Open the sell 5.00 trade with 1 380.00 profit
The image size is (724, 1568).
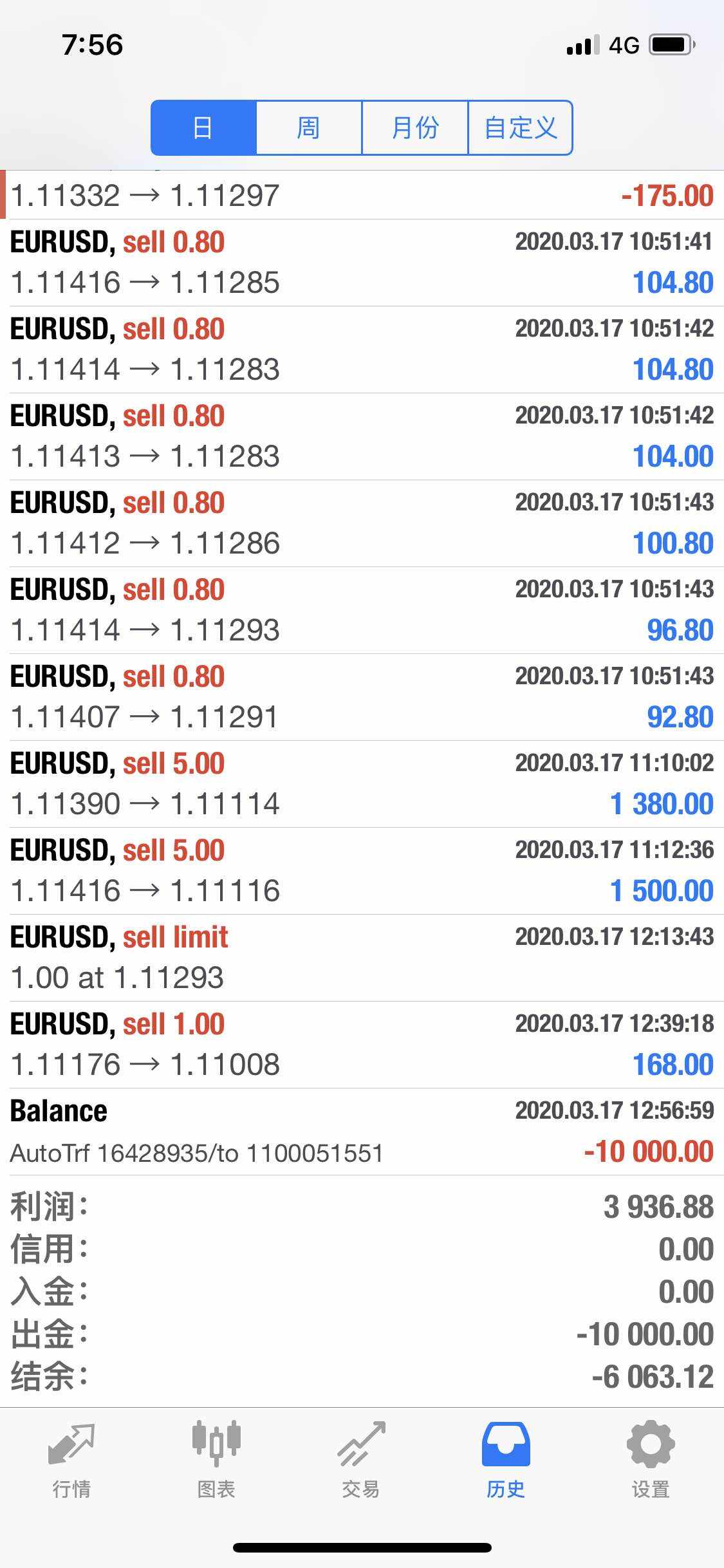pos(362,784)
